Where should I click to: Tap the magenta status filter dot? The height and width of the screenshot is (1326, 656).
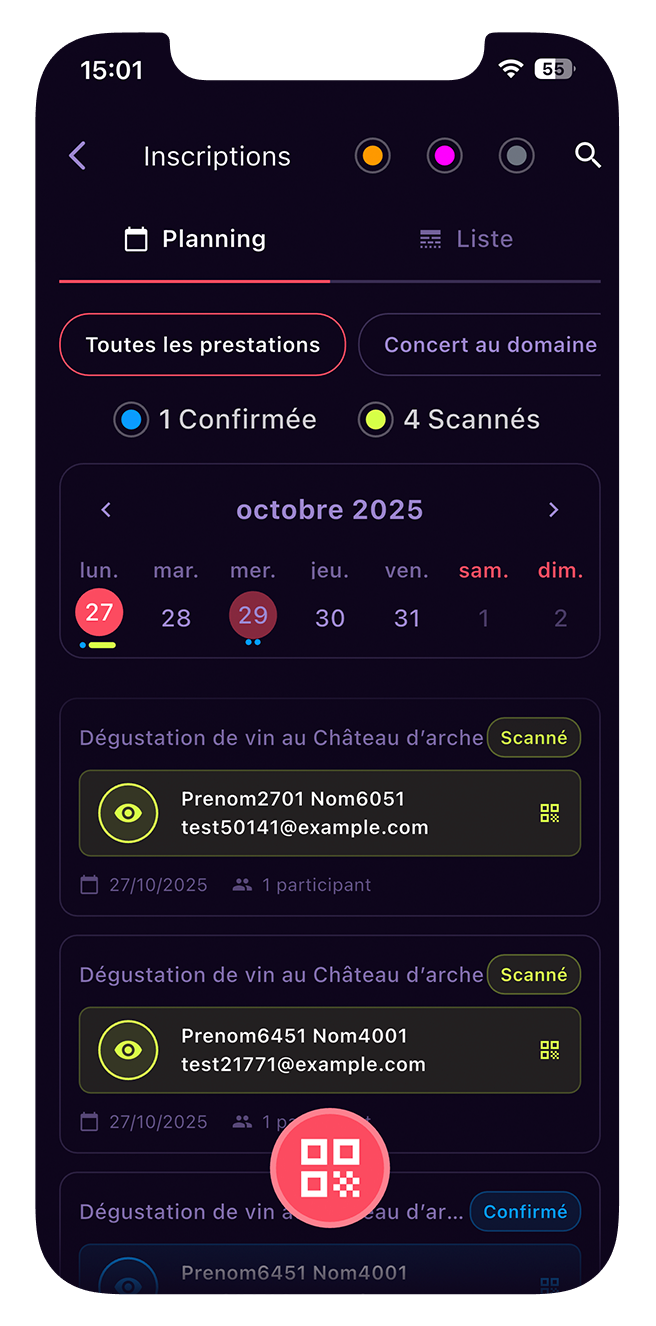[445, 156]
